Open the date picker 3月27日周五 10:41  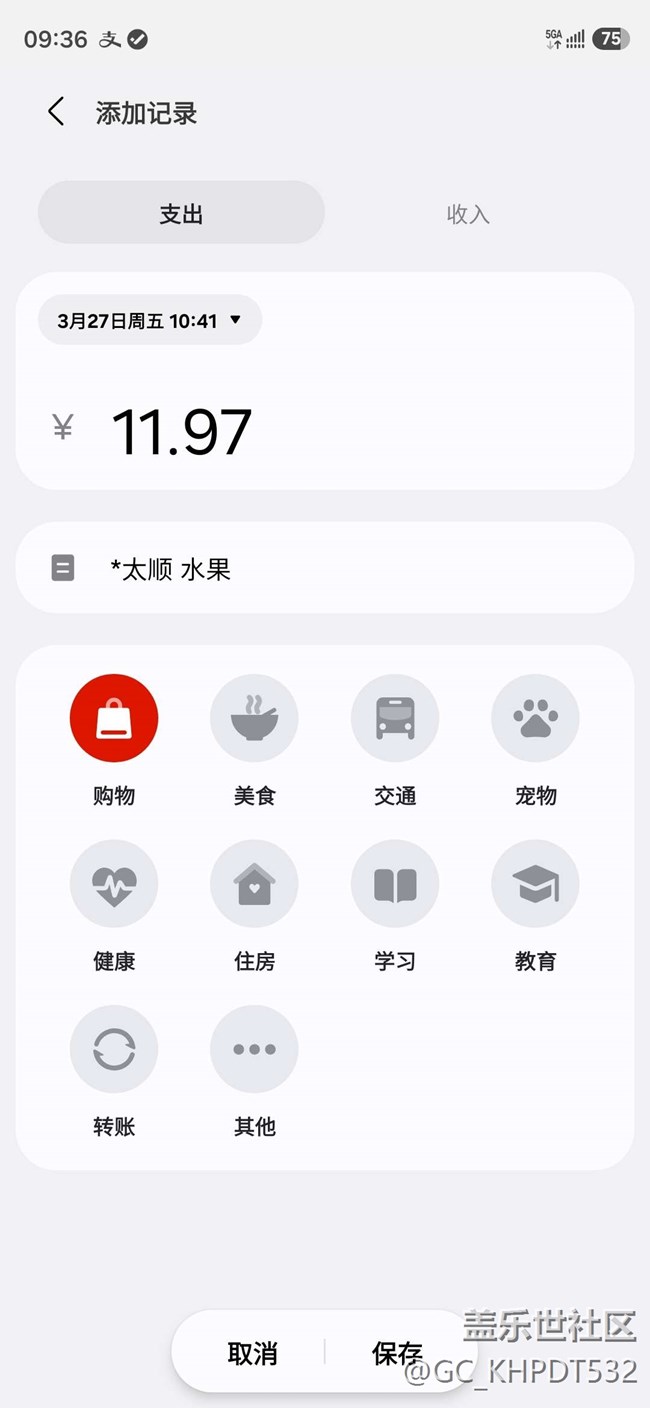[150, 320]
